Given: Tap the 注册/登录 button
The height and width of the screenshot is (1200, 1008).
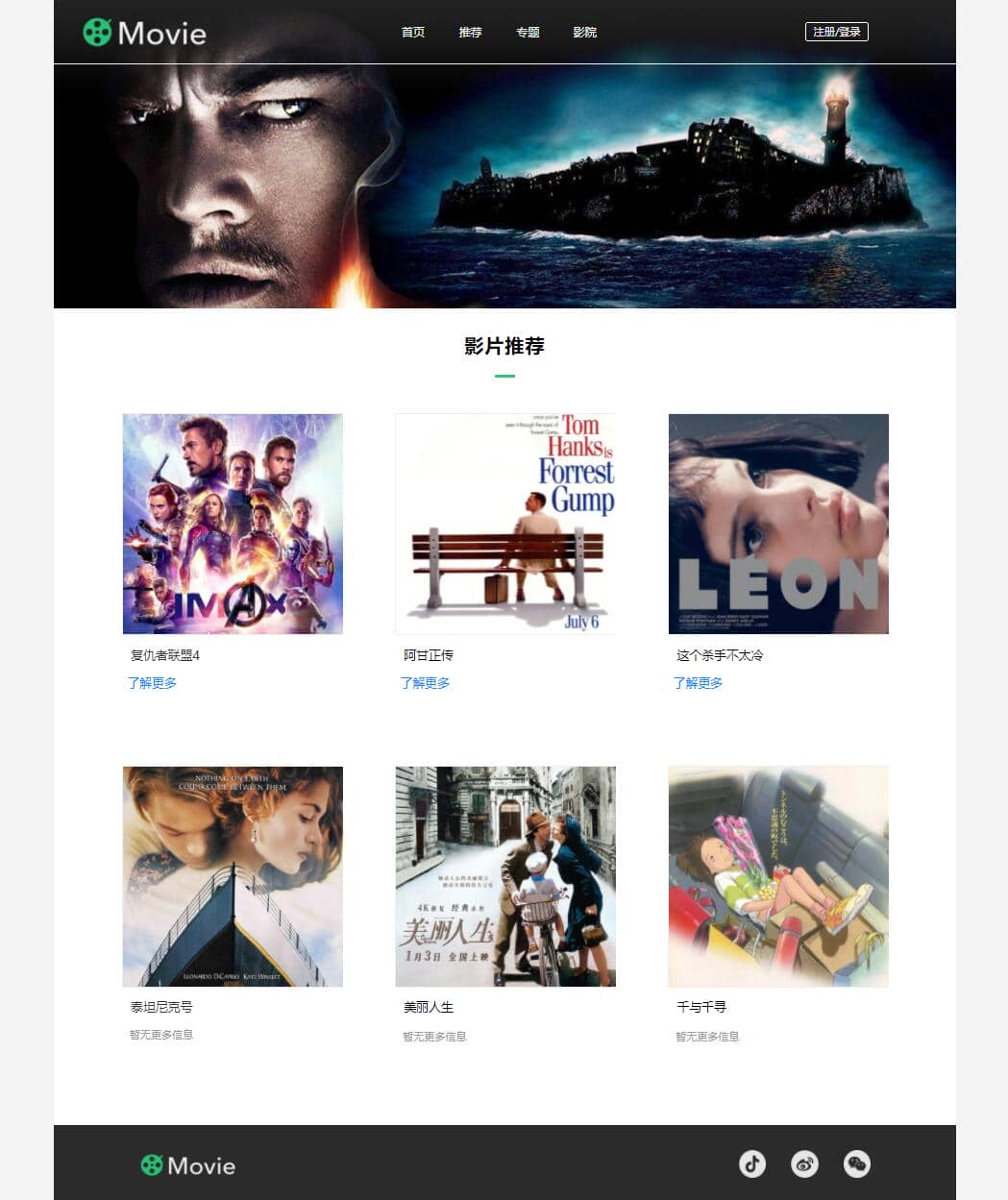Looking at the screenshot, I should click(836, 32).
